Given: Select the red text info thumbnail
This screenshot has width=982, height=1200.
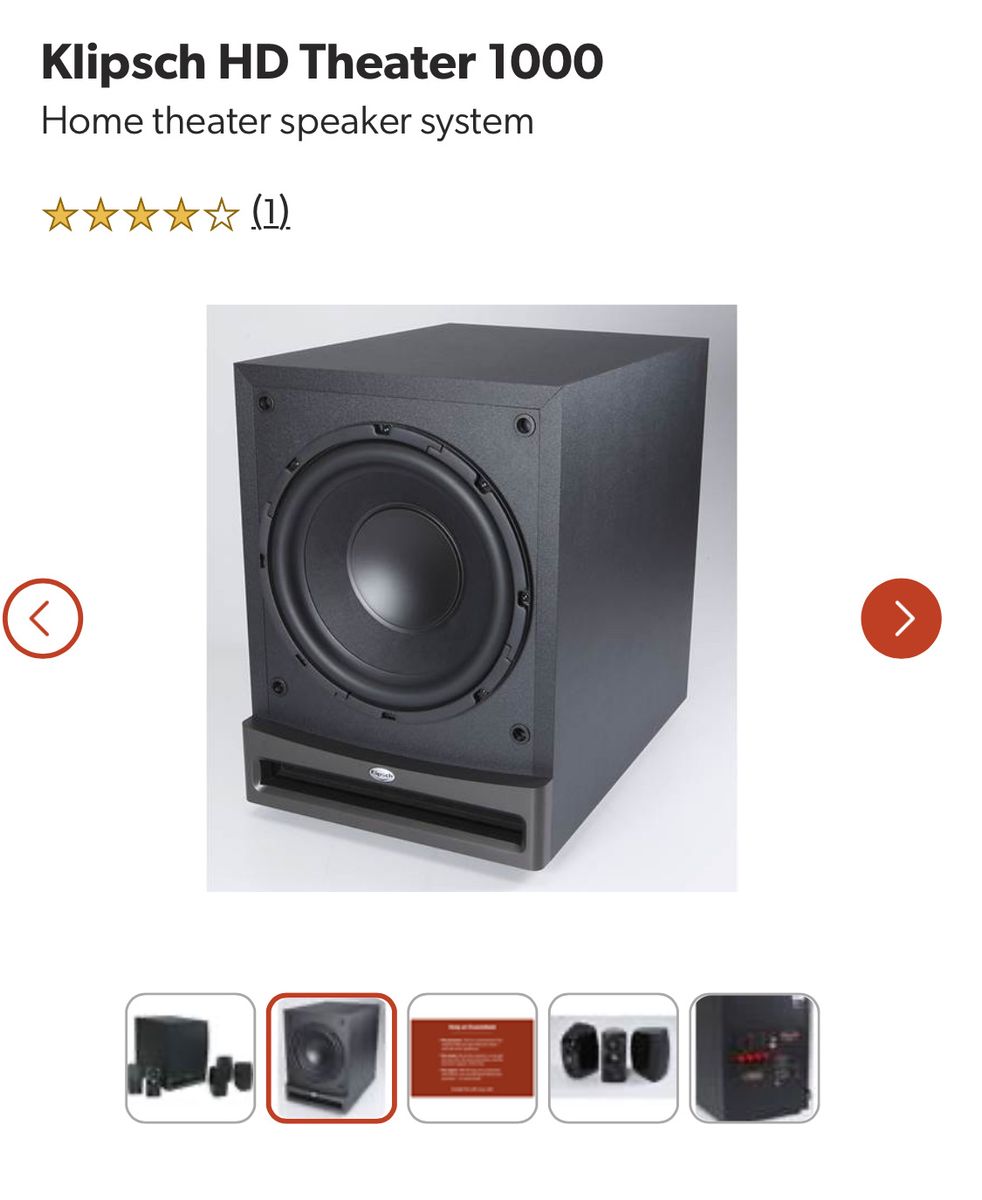Looking at the screenshot, I should (x=472, y=1058).
